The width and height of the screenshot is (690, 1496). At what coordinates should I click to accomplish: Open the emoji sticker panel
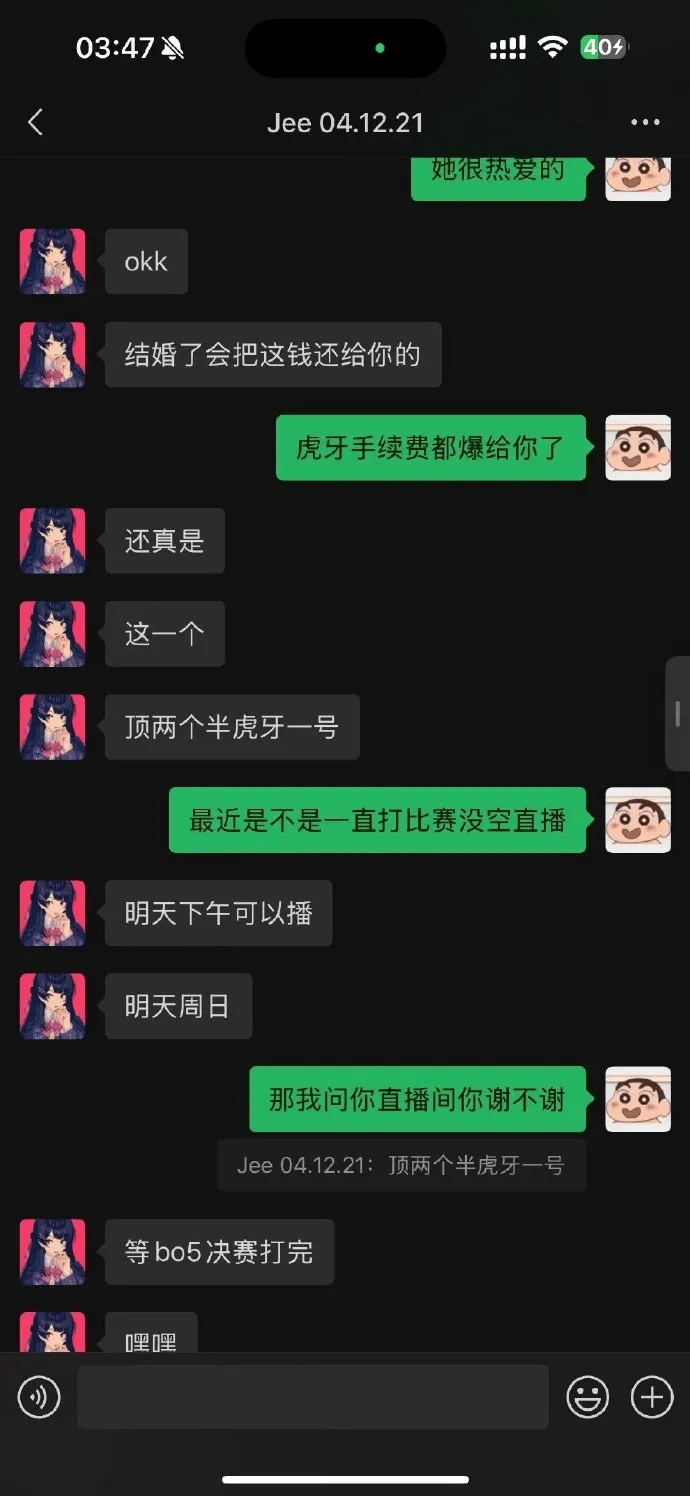(x=587, y=1397)
